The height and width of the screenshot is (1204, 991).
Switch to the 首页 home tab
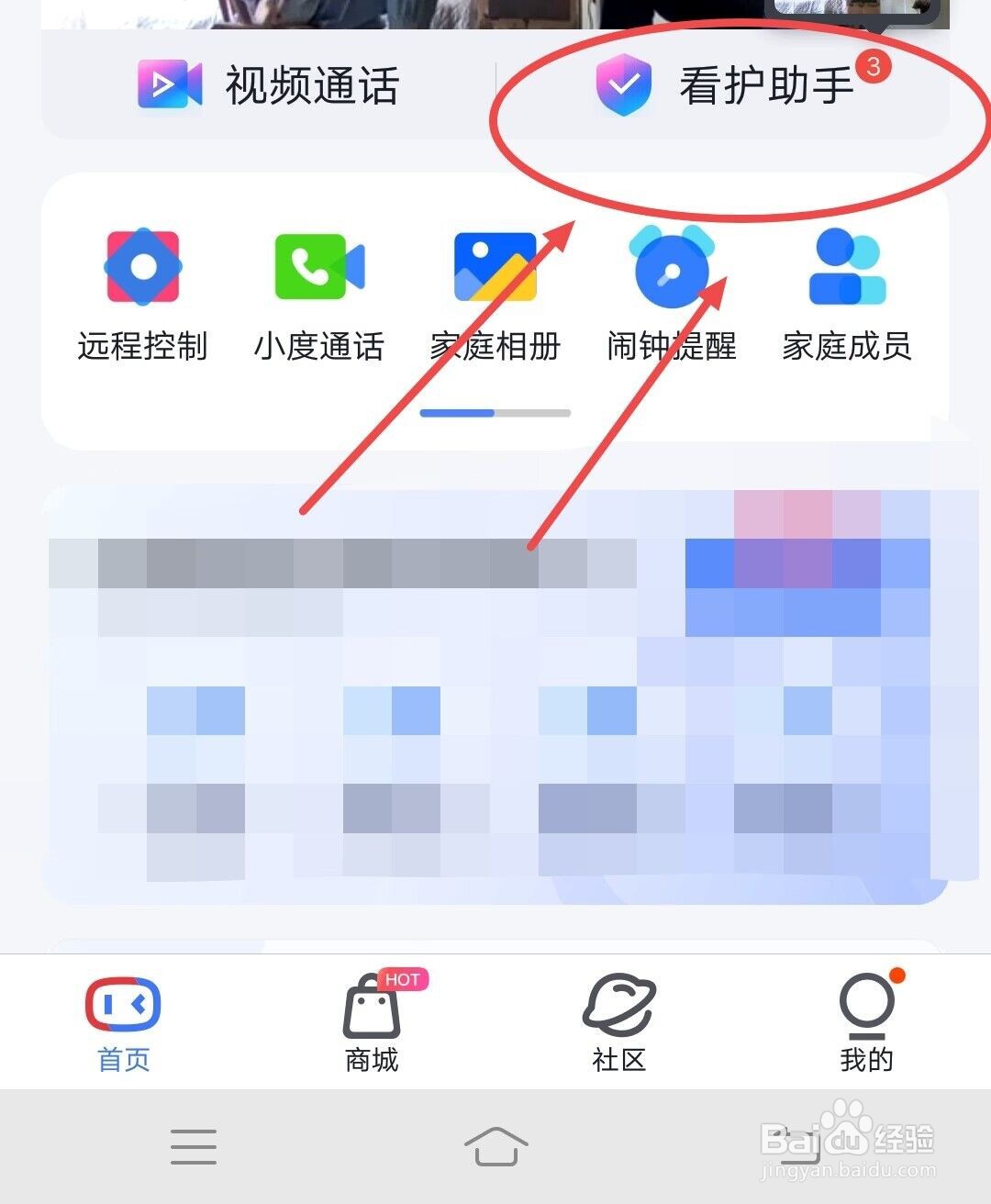(122, 1023)
